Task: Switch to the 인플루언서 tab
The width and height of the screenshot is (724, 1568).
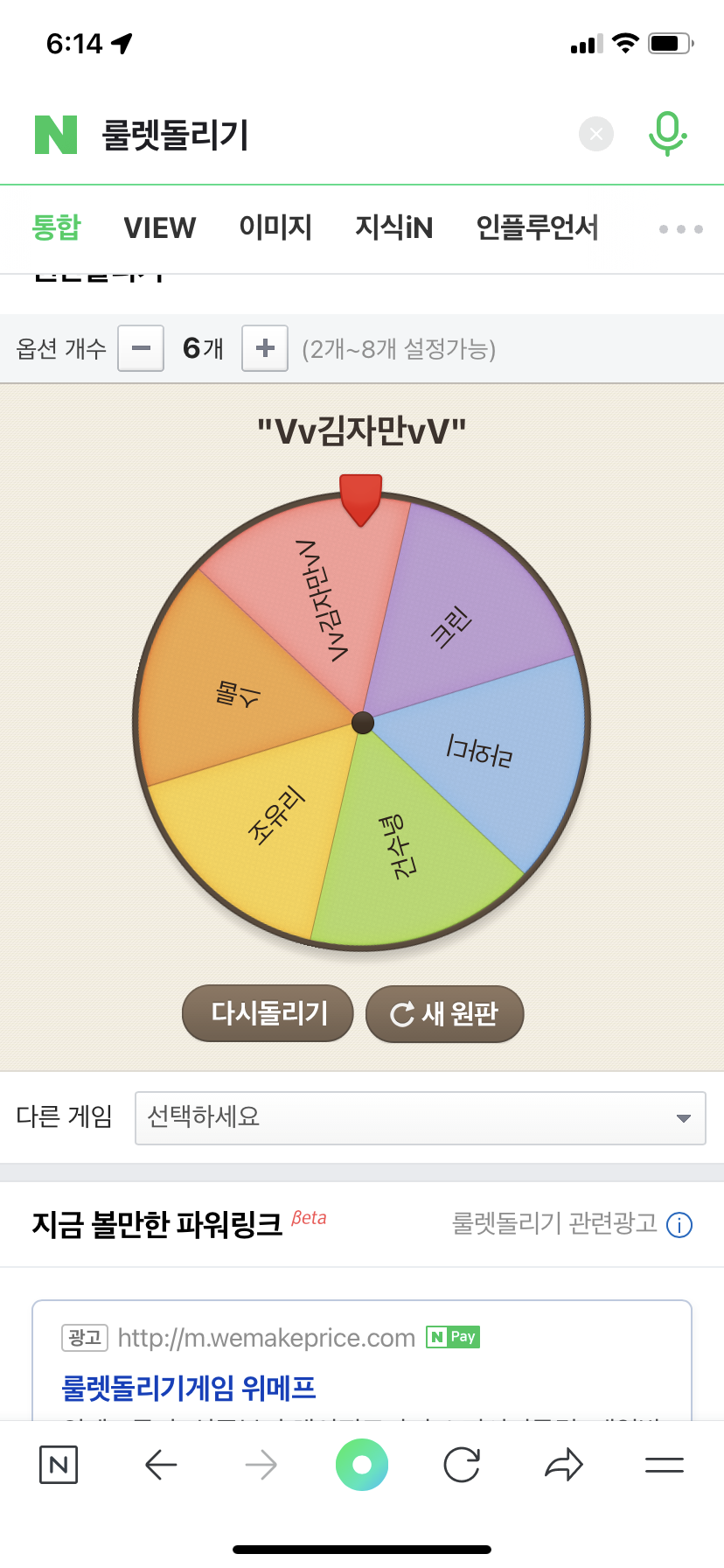Action: coord(537,227)
